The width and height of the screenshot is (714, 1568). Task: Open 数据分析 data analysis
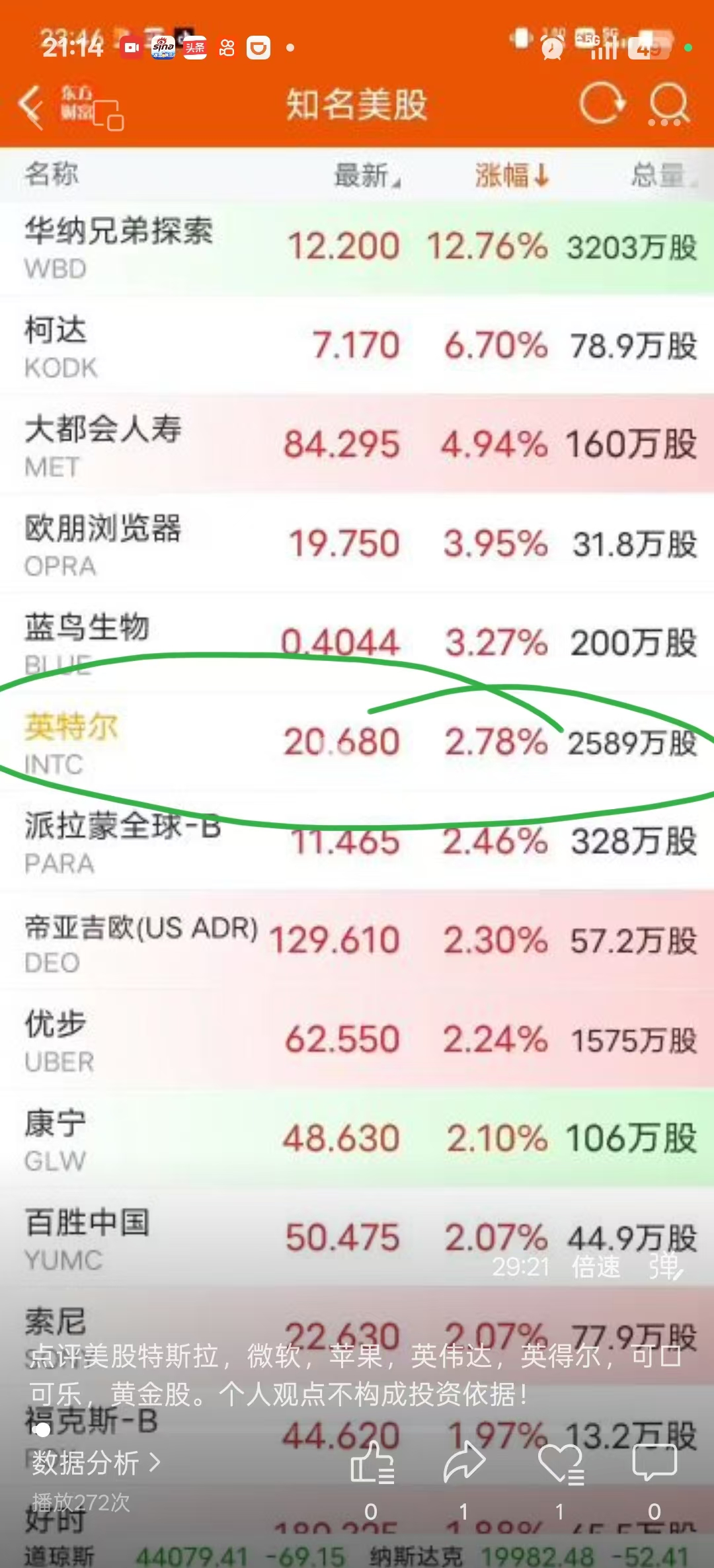[96, 1462]
